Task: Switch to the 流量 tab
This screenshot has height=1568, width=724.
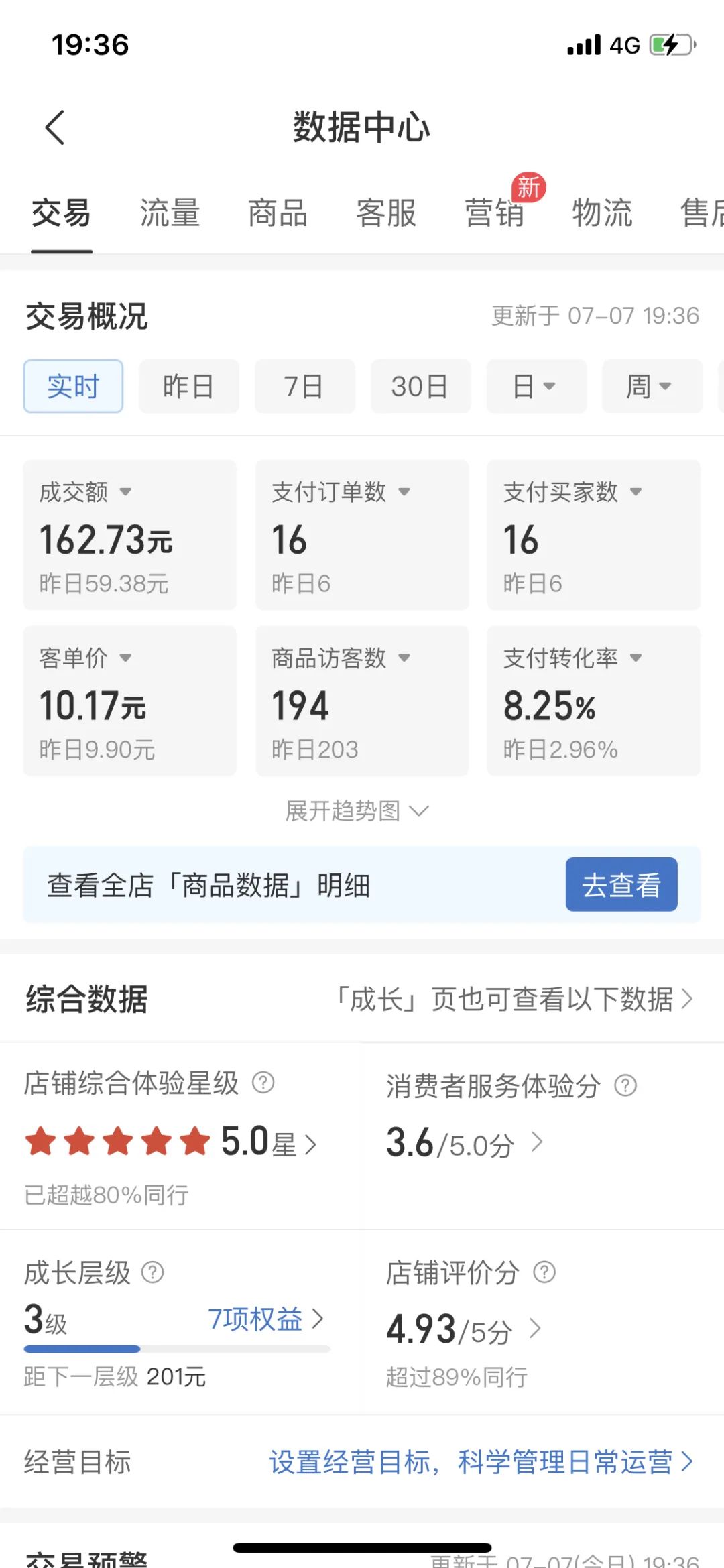Action: 170,213
